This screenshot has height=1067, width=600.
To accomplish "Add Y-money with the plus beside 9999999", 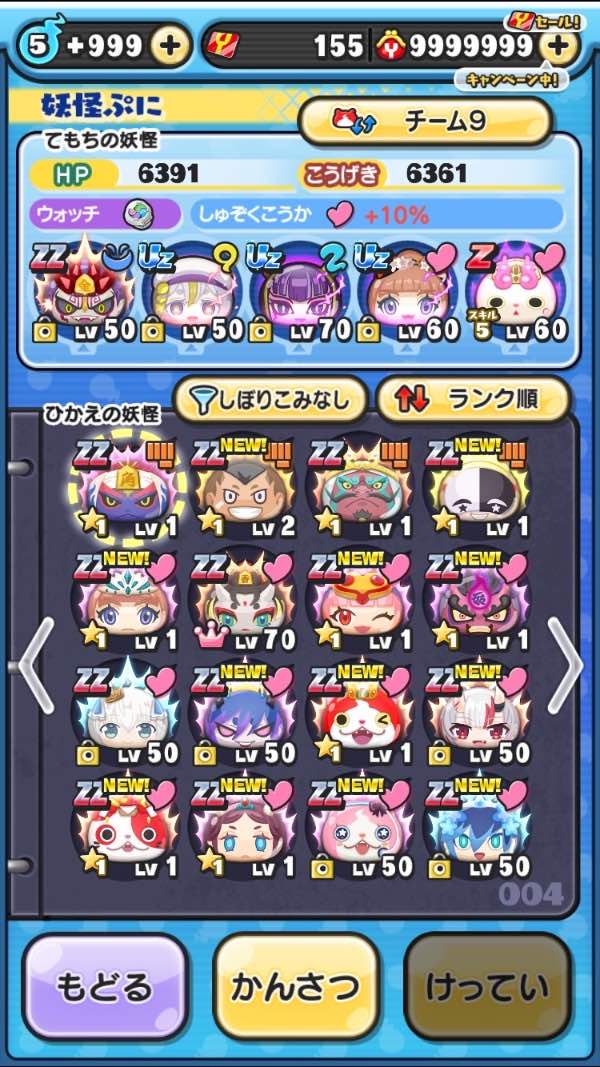I will 559,46.
